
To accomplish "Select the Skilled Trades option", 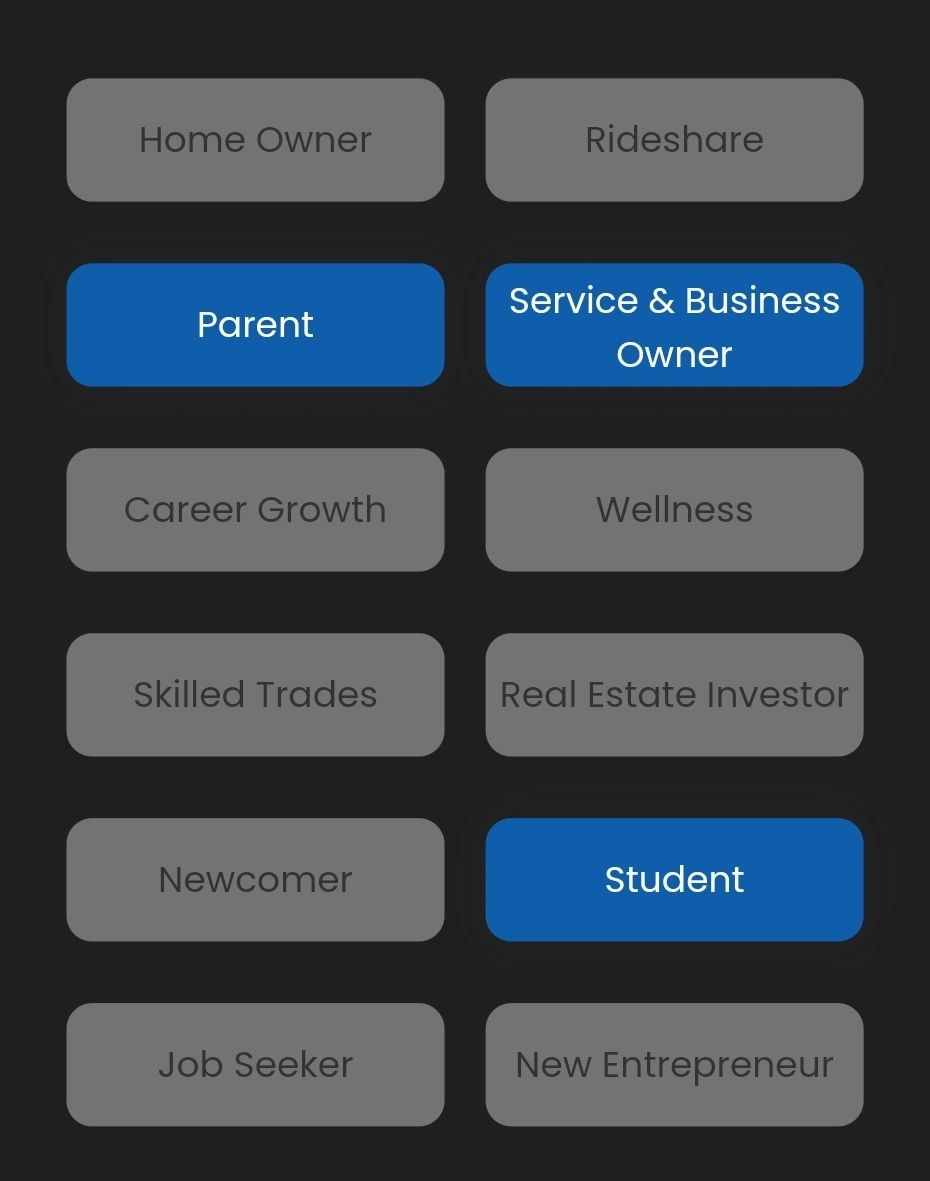I will tap(255, 695).
